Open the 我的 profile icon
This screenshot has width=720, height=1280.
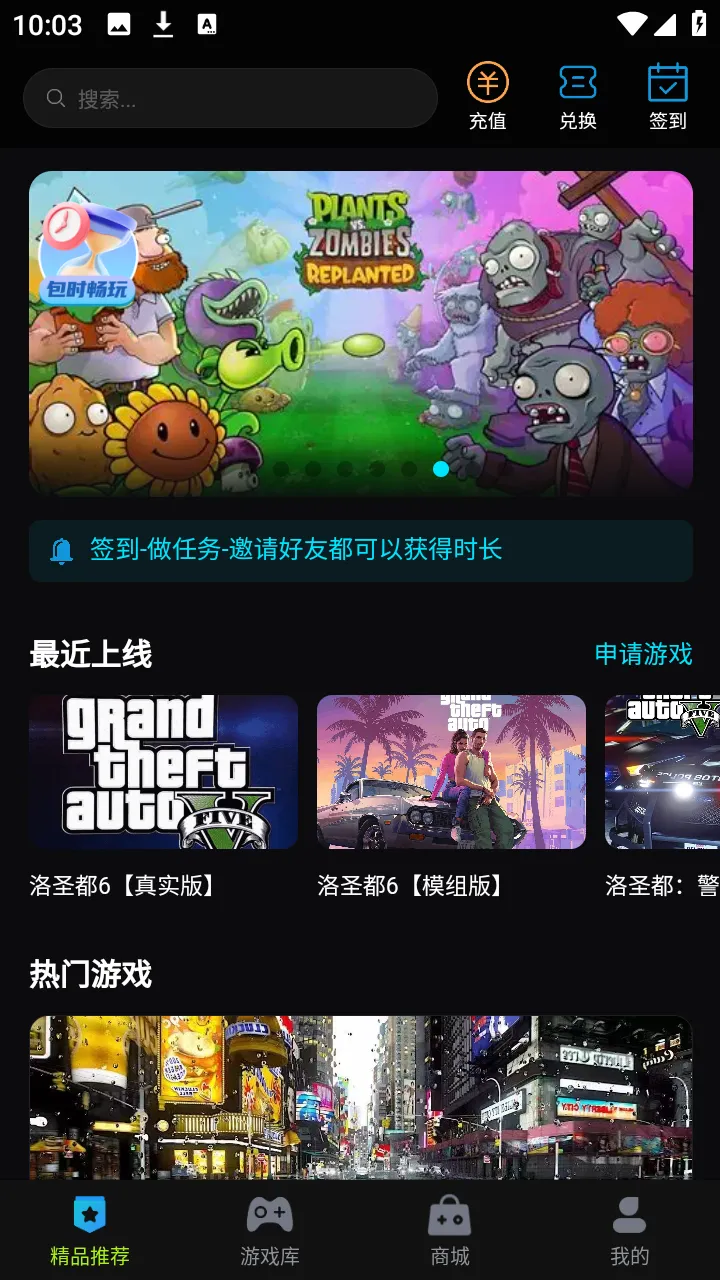[629, 1215]
